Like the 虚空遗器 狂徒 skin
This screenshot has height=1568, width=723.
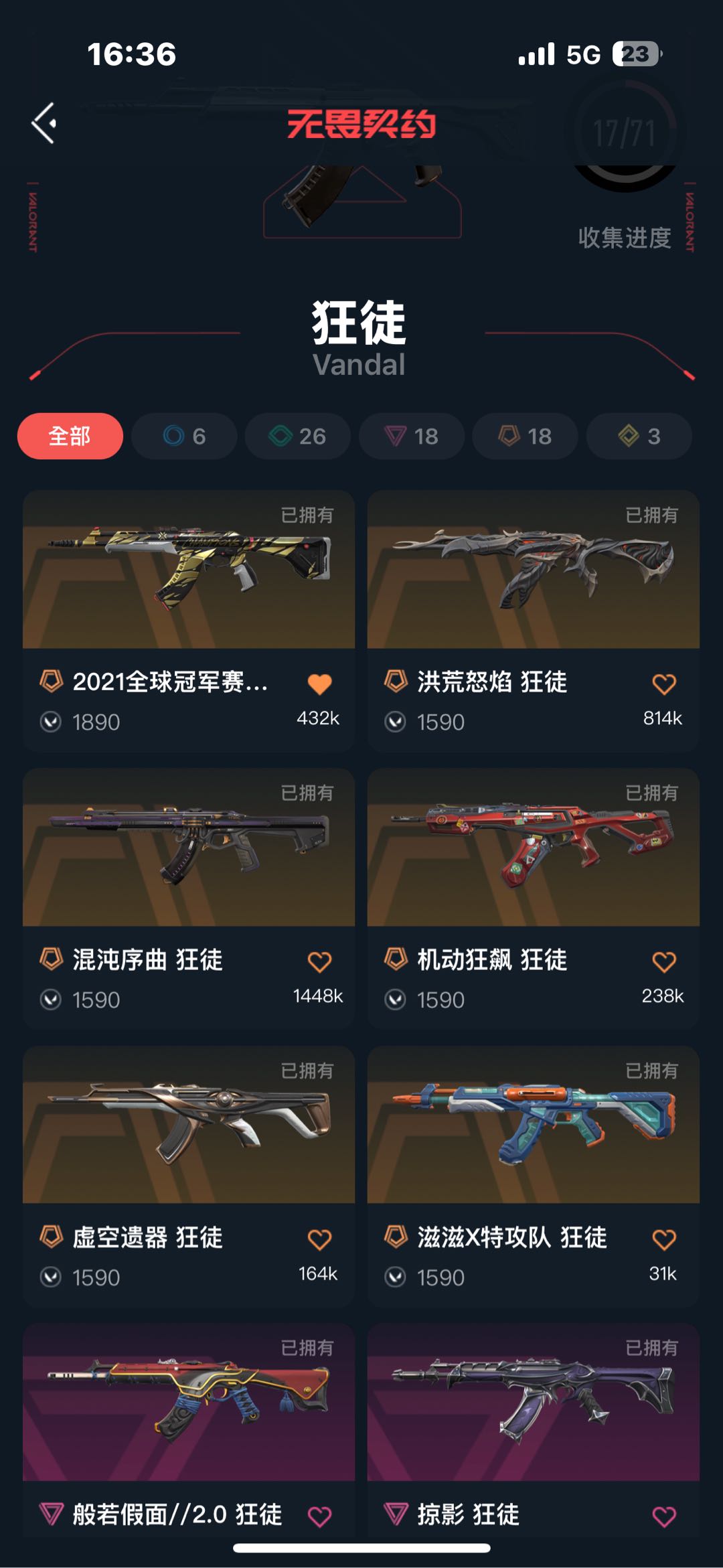click(319, 1239)
